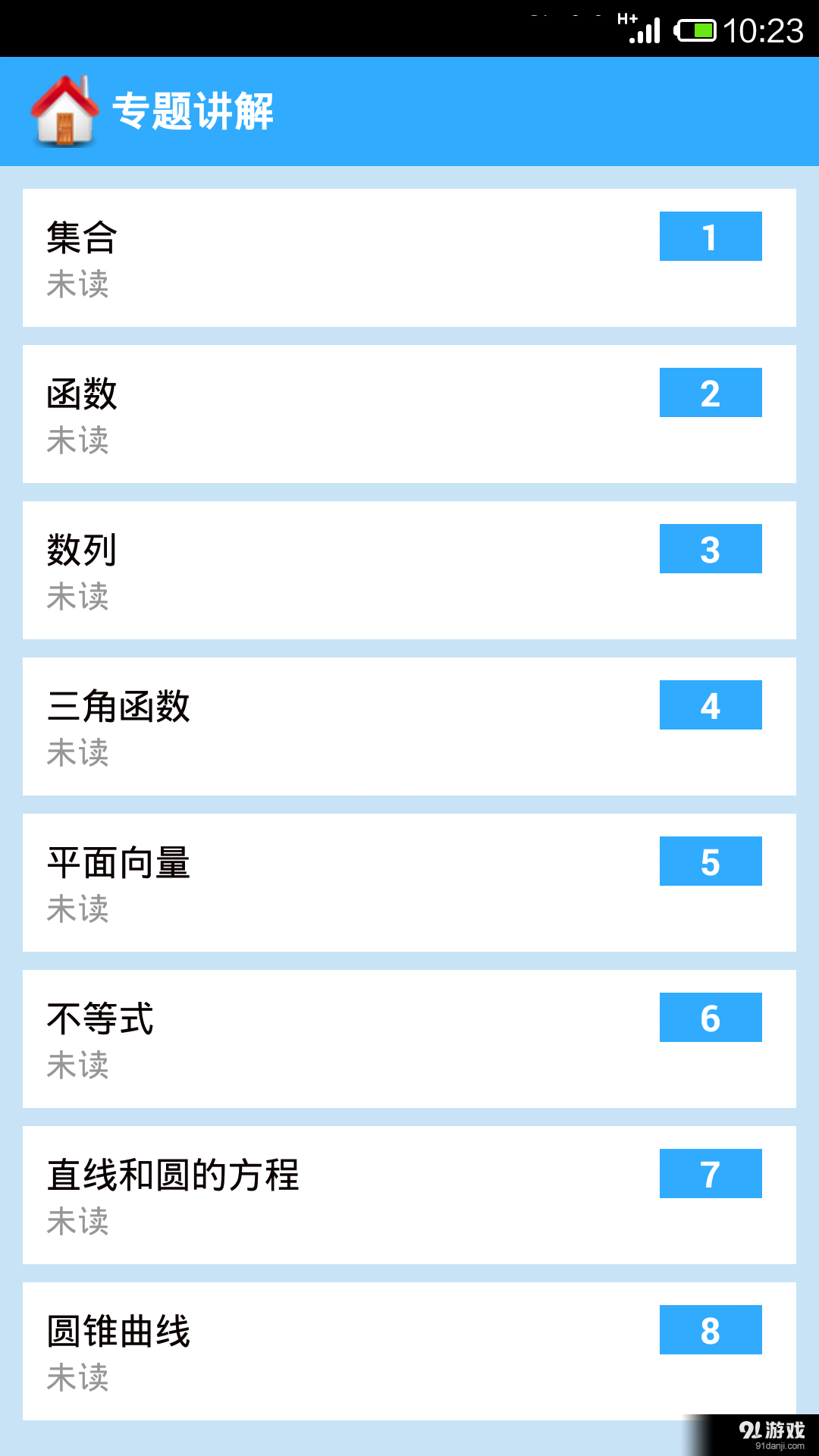Viewport: 819px width, 1456px height.
Task: Tap the blue number 1 badge
Action: pyautogui.click(x=710, y=236)
